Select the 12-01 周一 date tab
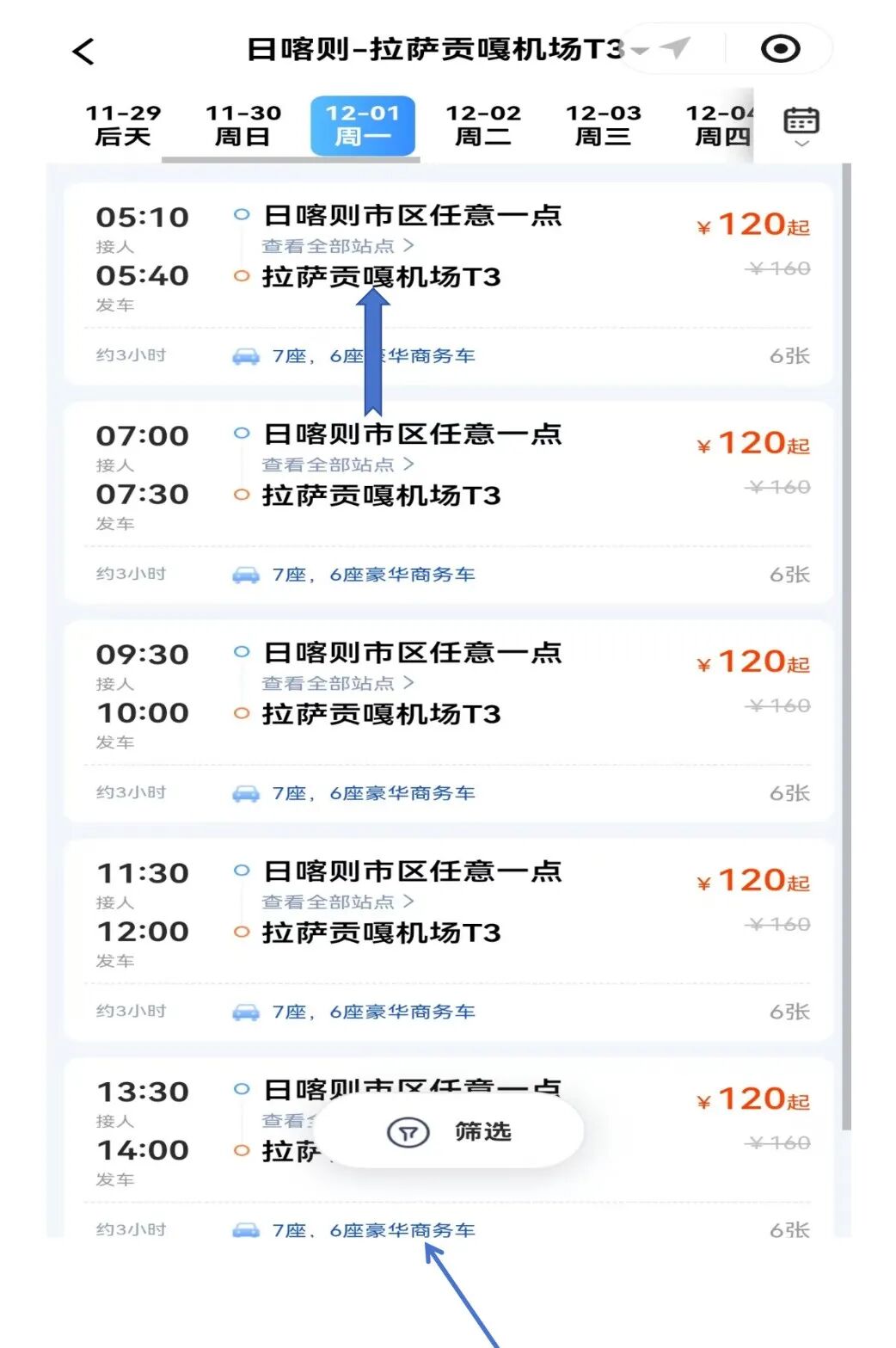 (x=362, y=126)
